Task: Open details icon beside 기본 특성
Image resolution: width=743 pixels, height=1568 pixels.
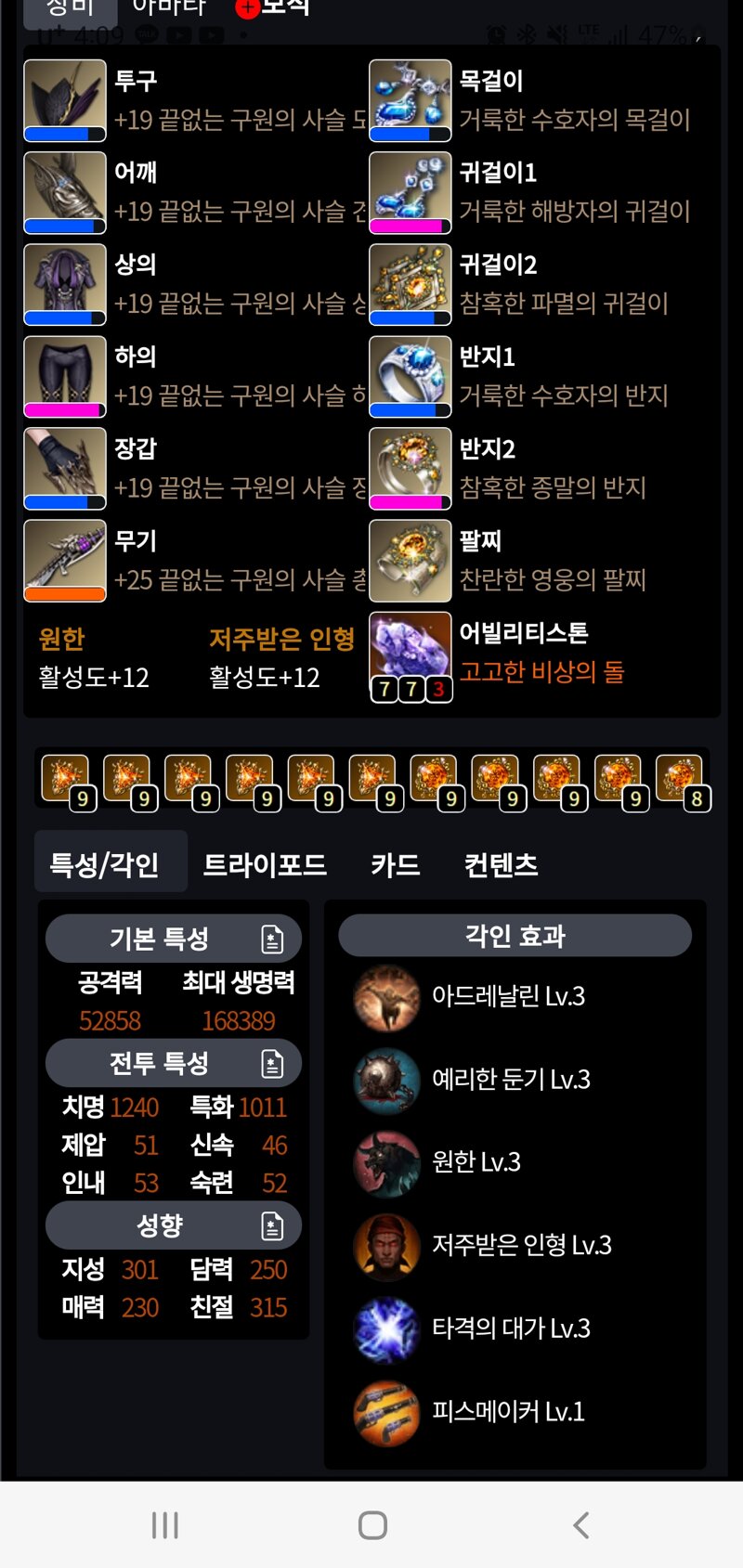Action: (272, 940)
